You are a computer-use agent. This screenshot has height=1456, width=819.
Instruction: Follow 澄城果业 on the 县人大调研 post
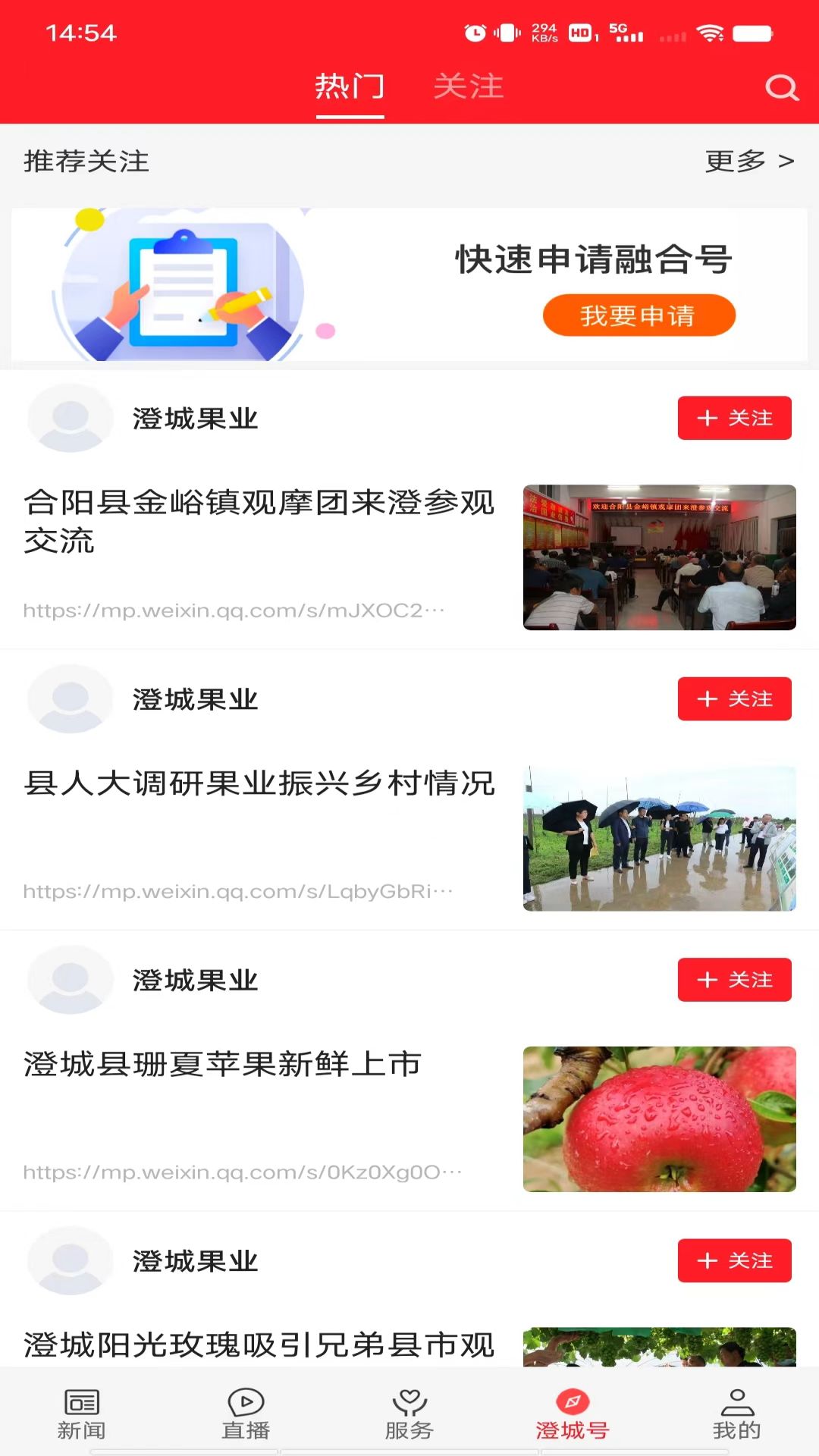pyautogui.click(x=734, y=699)
